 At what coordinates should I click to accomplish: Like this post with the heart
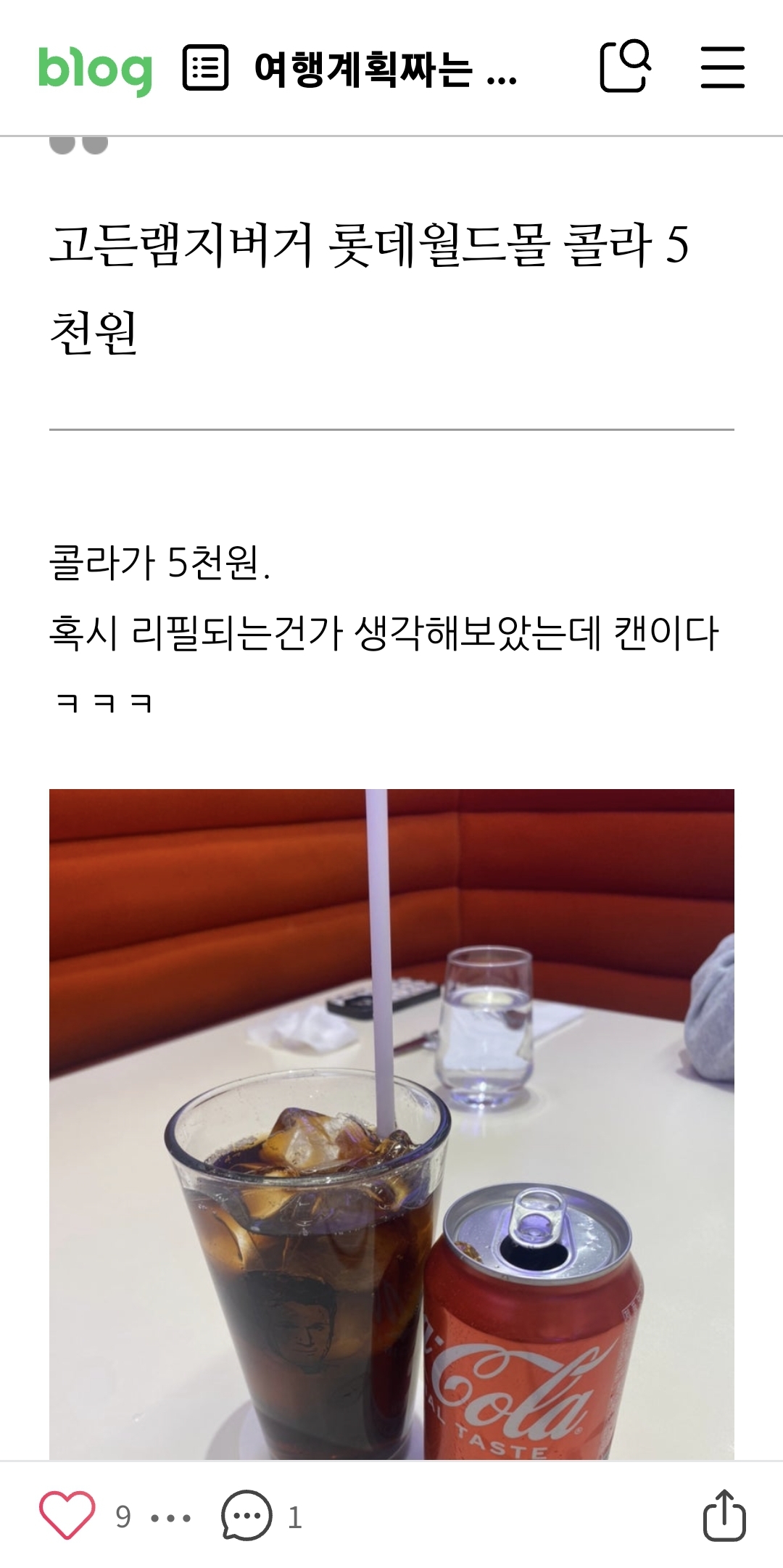[67, 1515]
